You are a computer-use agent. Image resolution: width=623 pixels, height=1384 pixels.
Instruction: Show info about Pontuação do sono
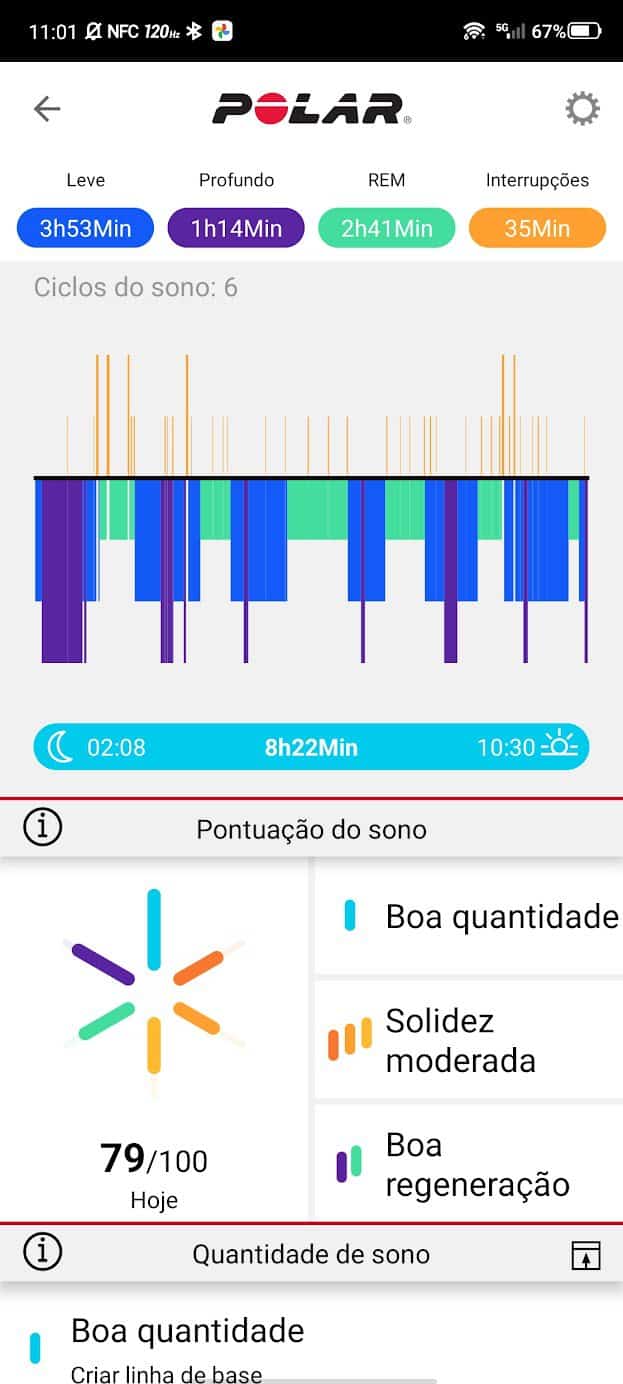pos(42,828)
